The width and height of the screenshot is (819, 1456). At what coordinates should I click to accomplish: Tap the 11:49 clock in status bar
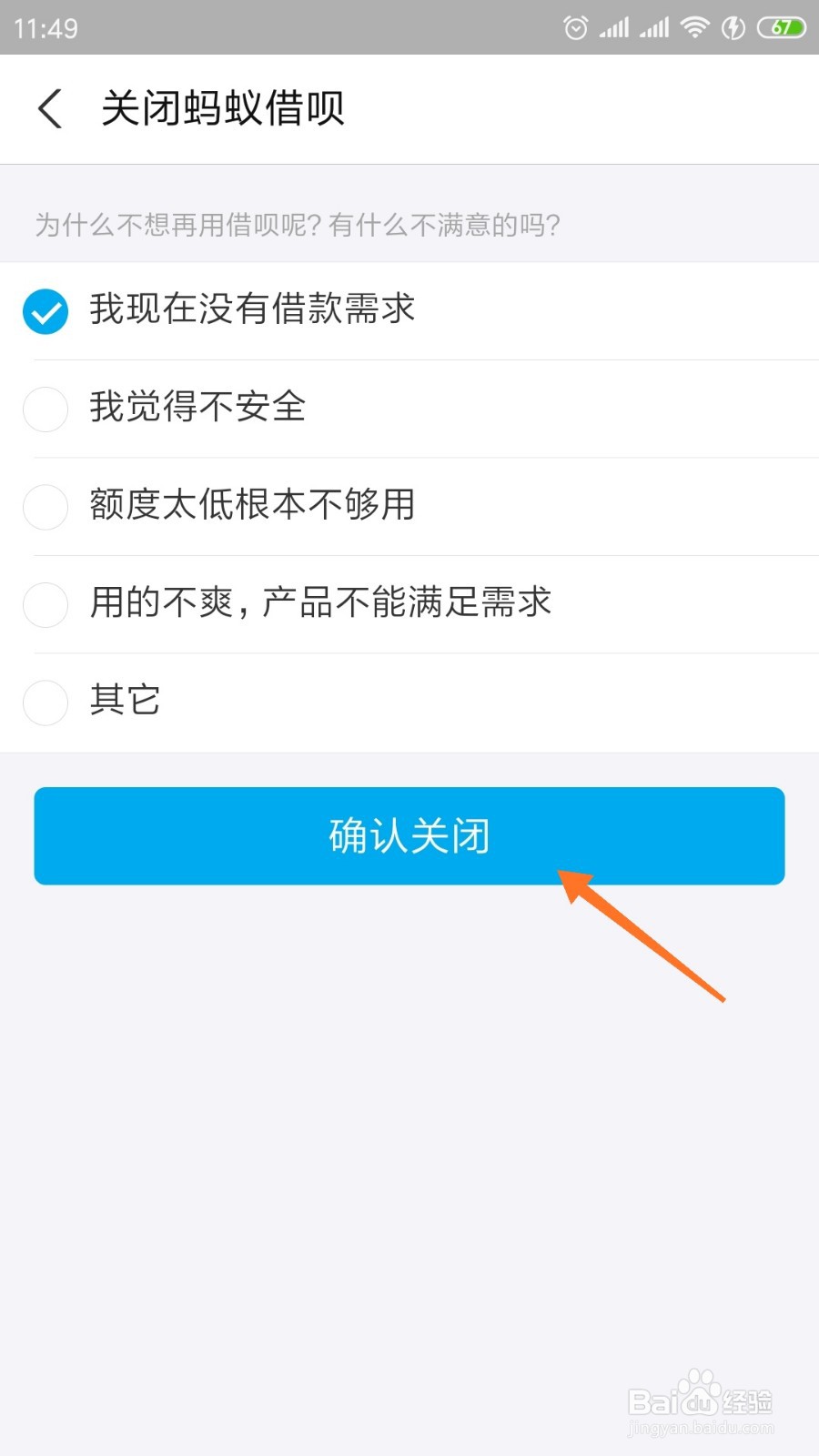pos(47,27)
